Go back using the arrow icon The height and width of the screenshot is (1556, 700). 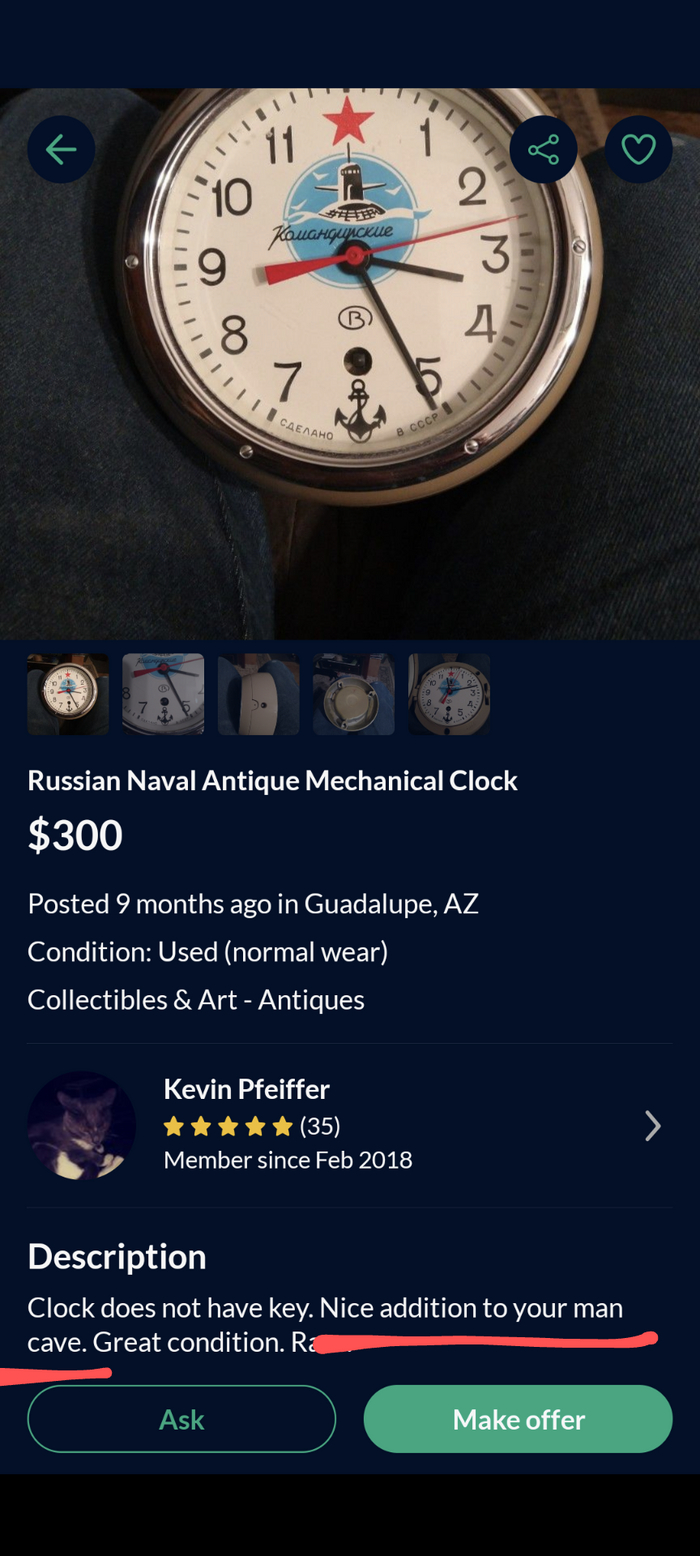tap(61, 150)
